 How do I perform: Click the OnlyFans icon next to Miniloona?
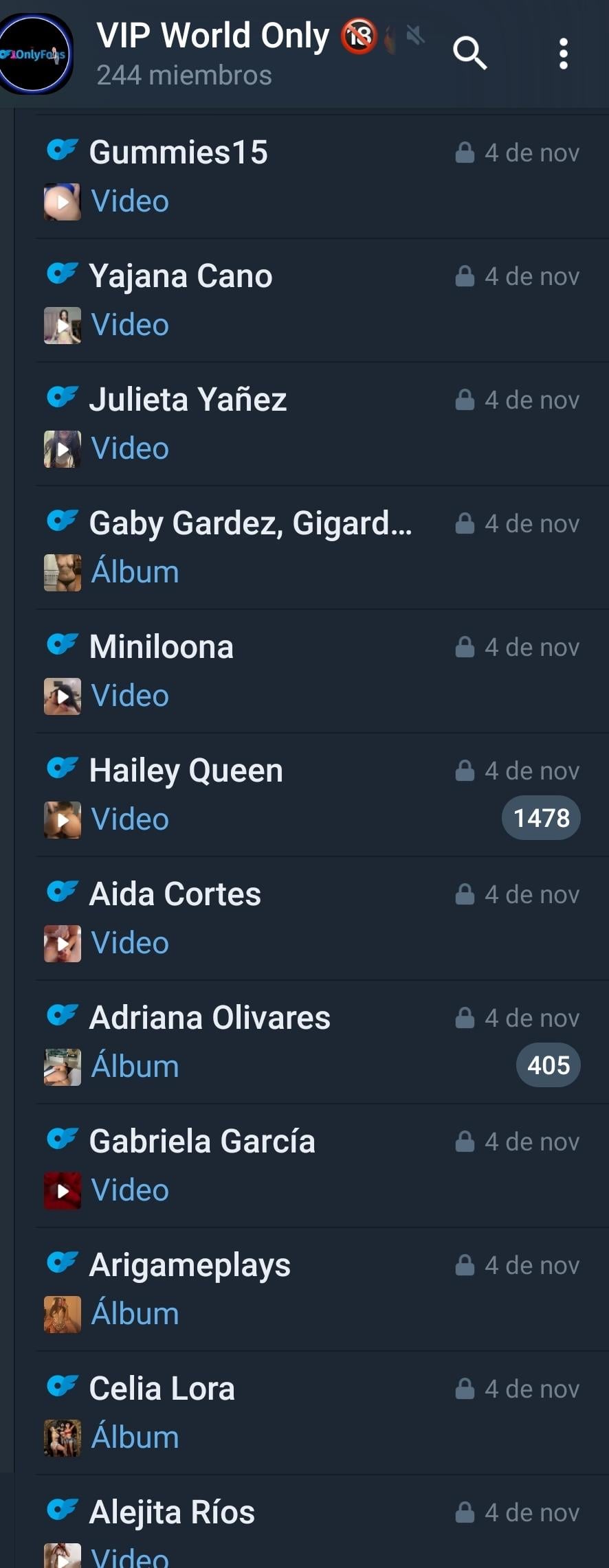tap(62, 646)
